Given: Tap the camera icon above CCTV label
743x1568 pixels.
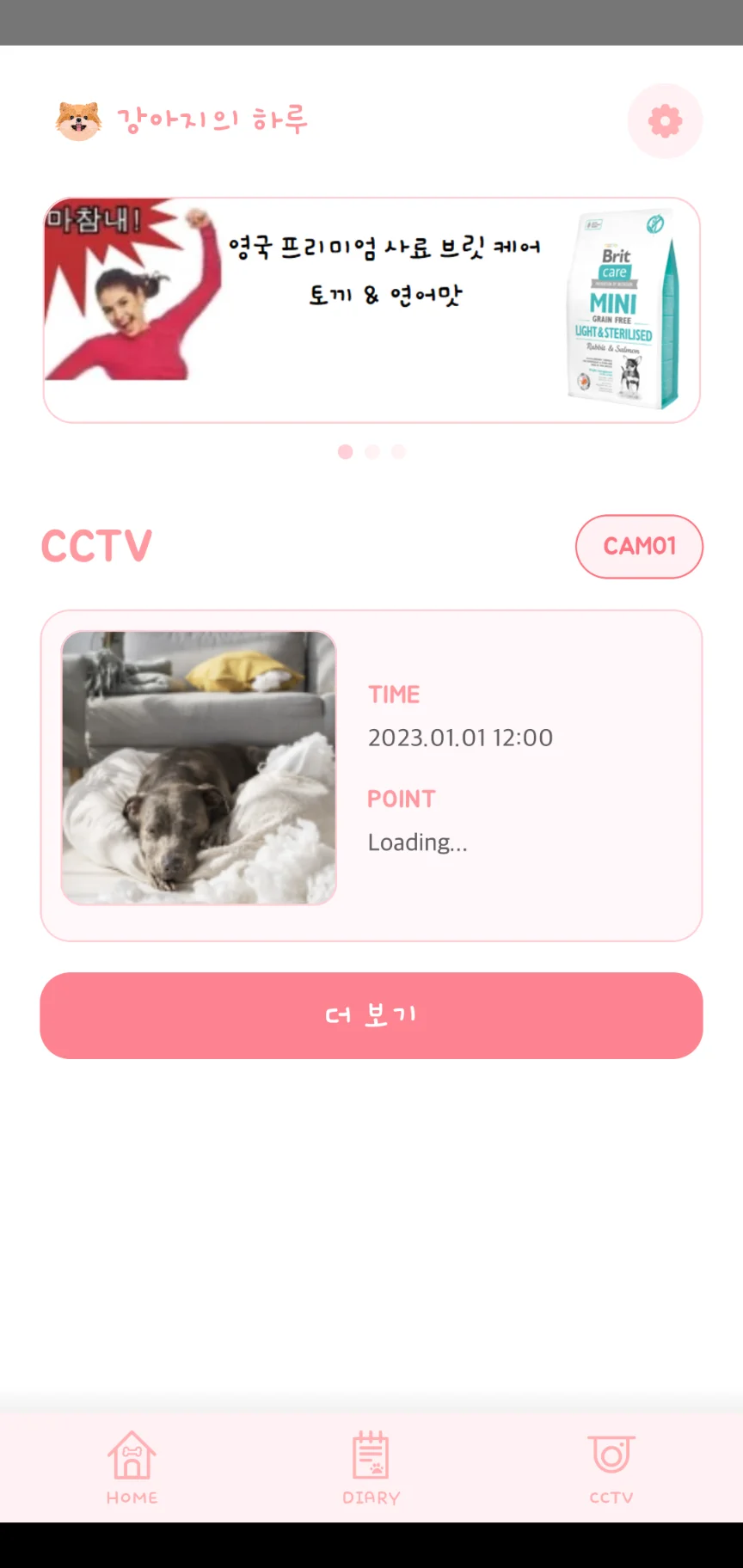Looking at the screenshot, I should tap(611, 1453).
